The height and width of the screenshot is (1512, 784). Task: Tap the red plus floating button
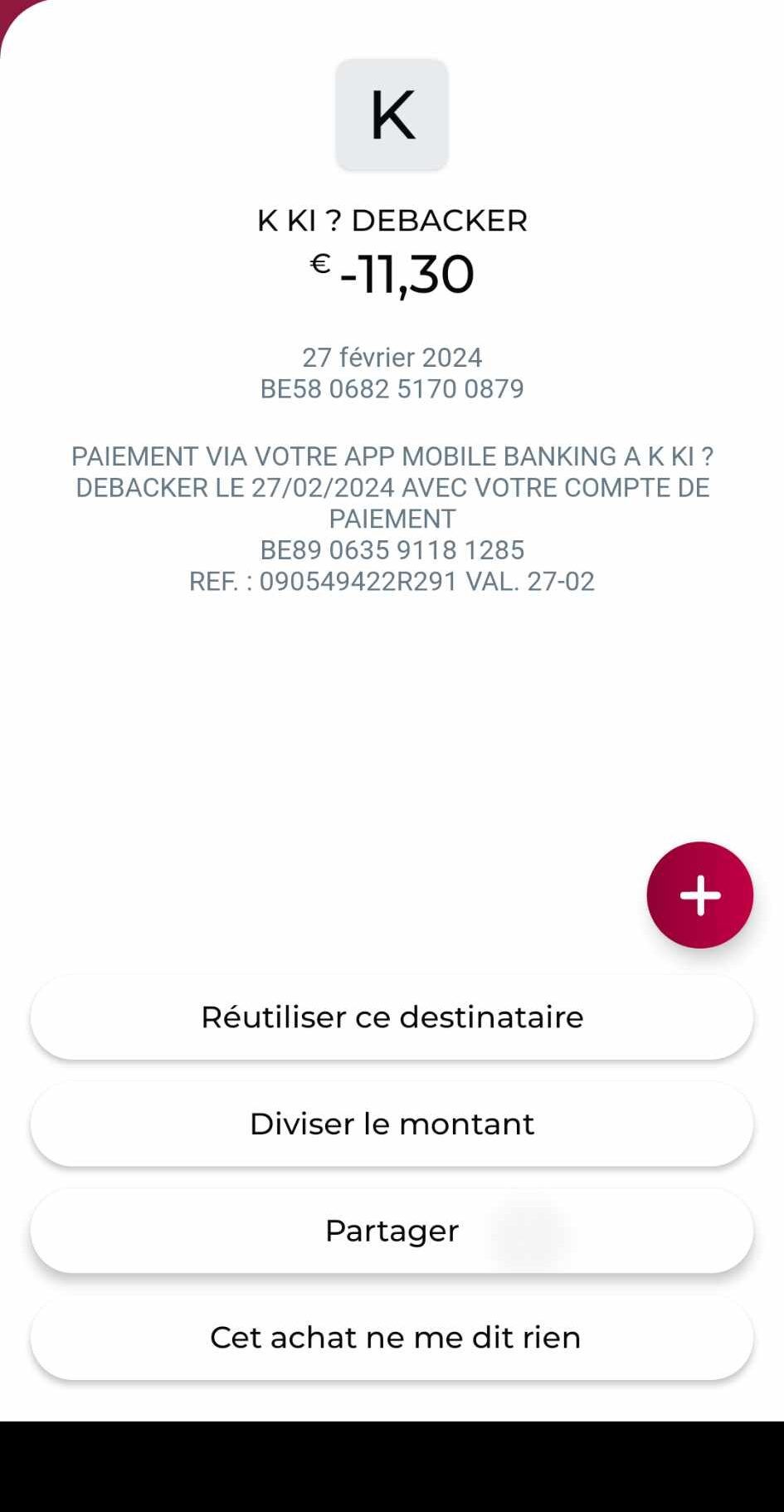tap(699, 895)
